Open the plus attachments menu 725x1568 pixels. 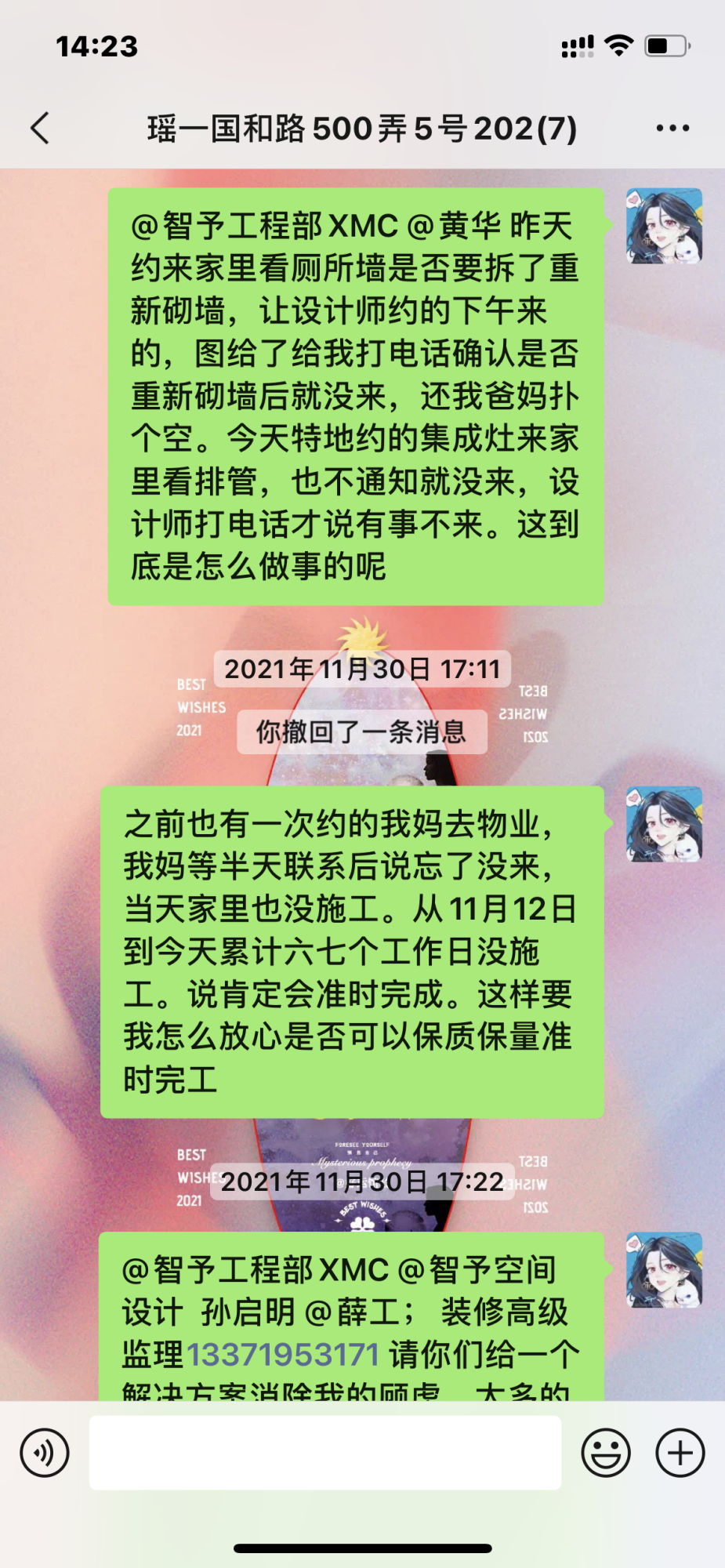click(x=680, y=1453)
